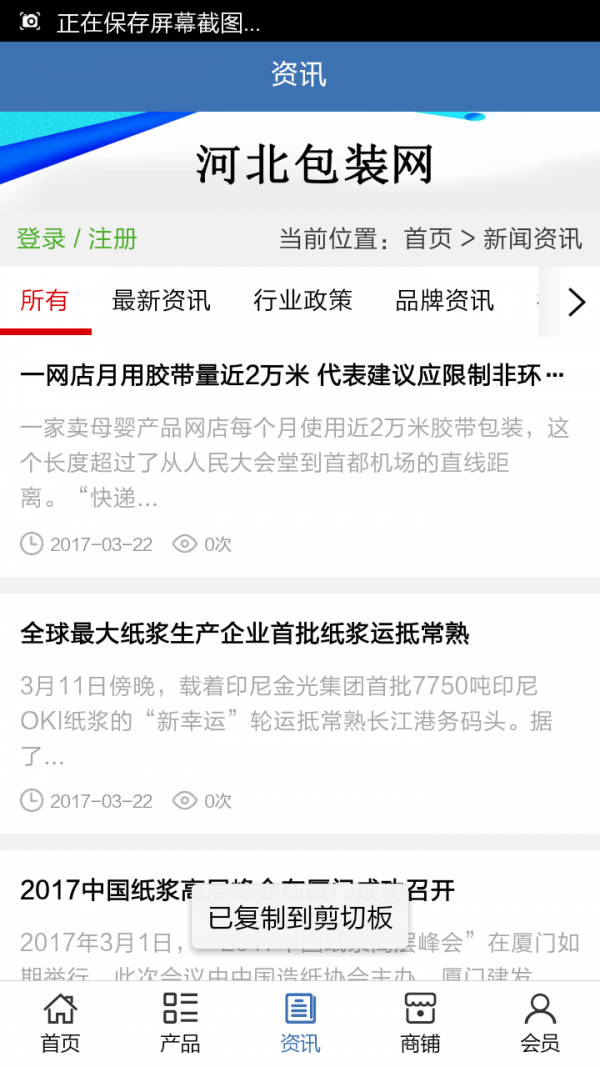
Task: Open the 注册 registration link
Action: [112, 239]
